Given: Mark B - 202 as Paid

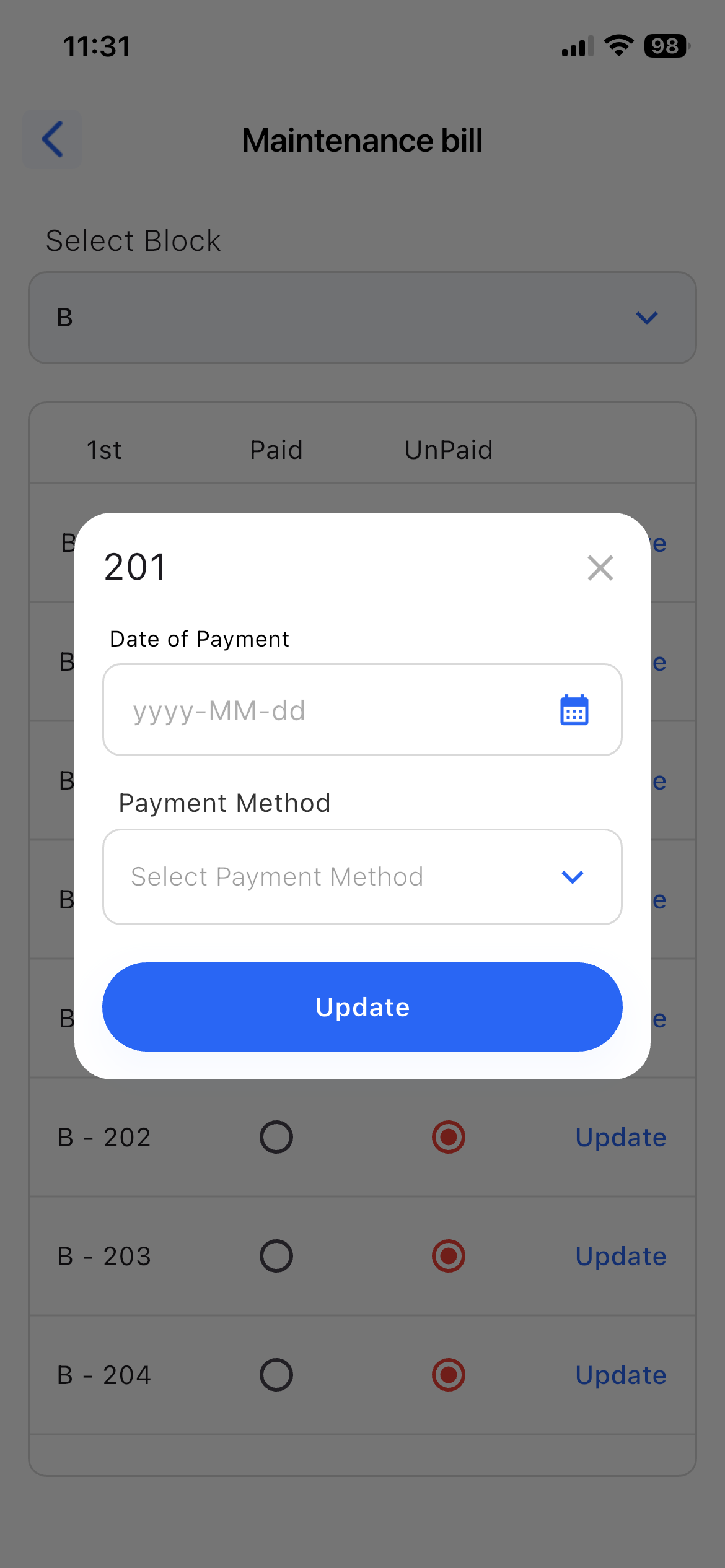Looking at the screenshot, I should 276,1137.
